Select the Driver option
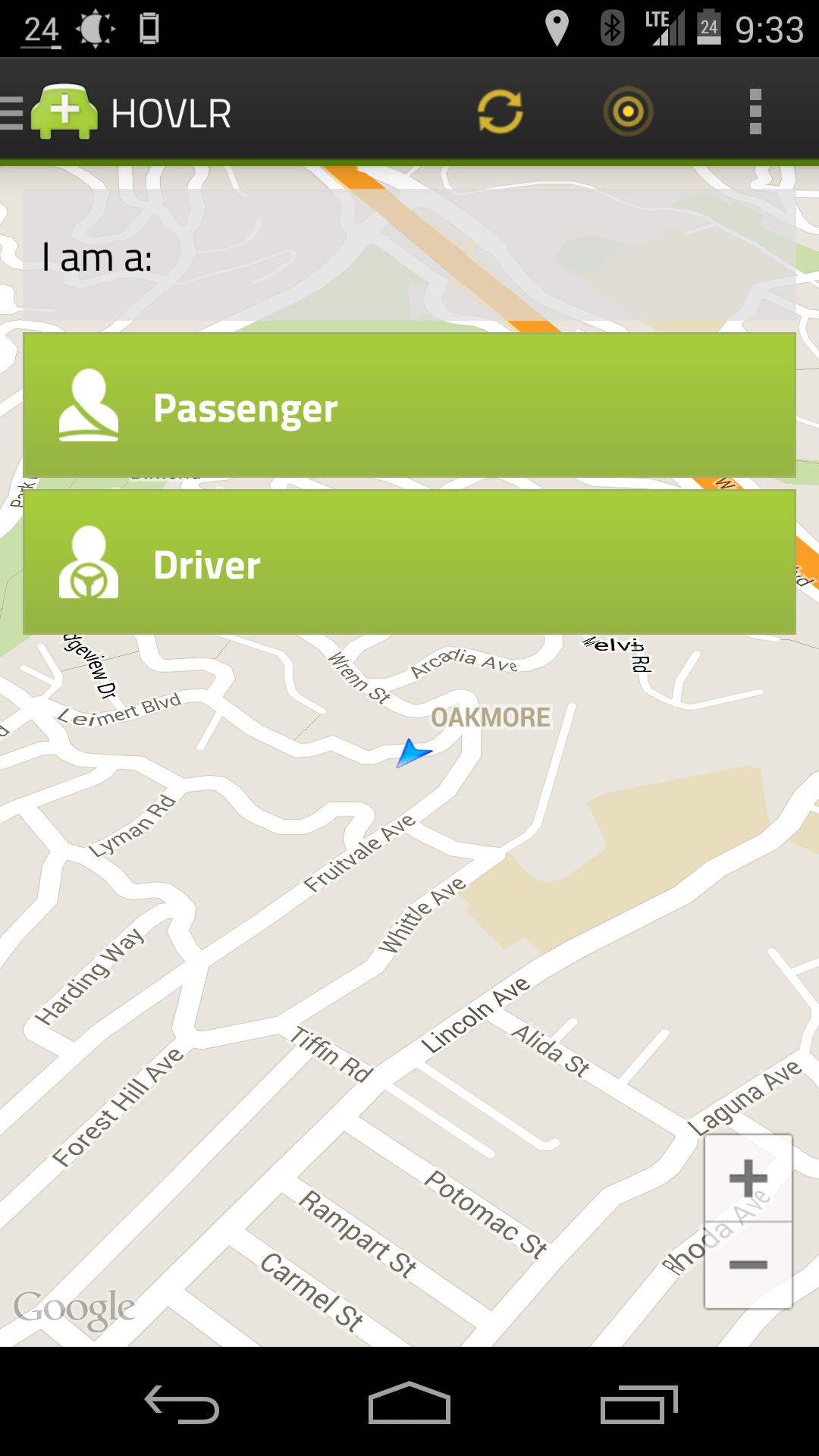This screenshot has height=1456, width=819. [x=409, y=563]
